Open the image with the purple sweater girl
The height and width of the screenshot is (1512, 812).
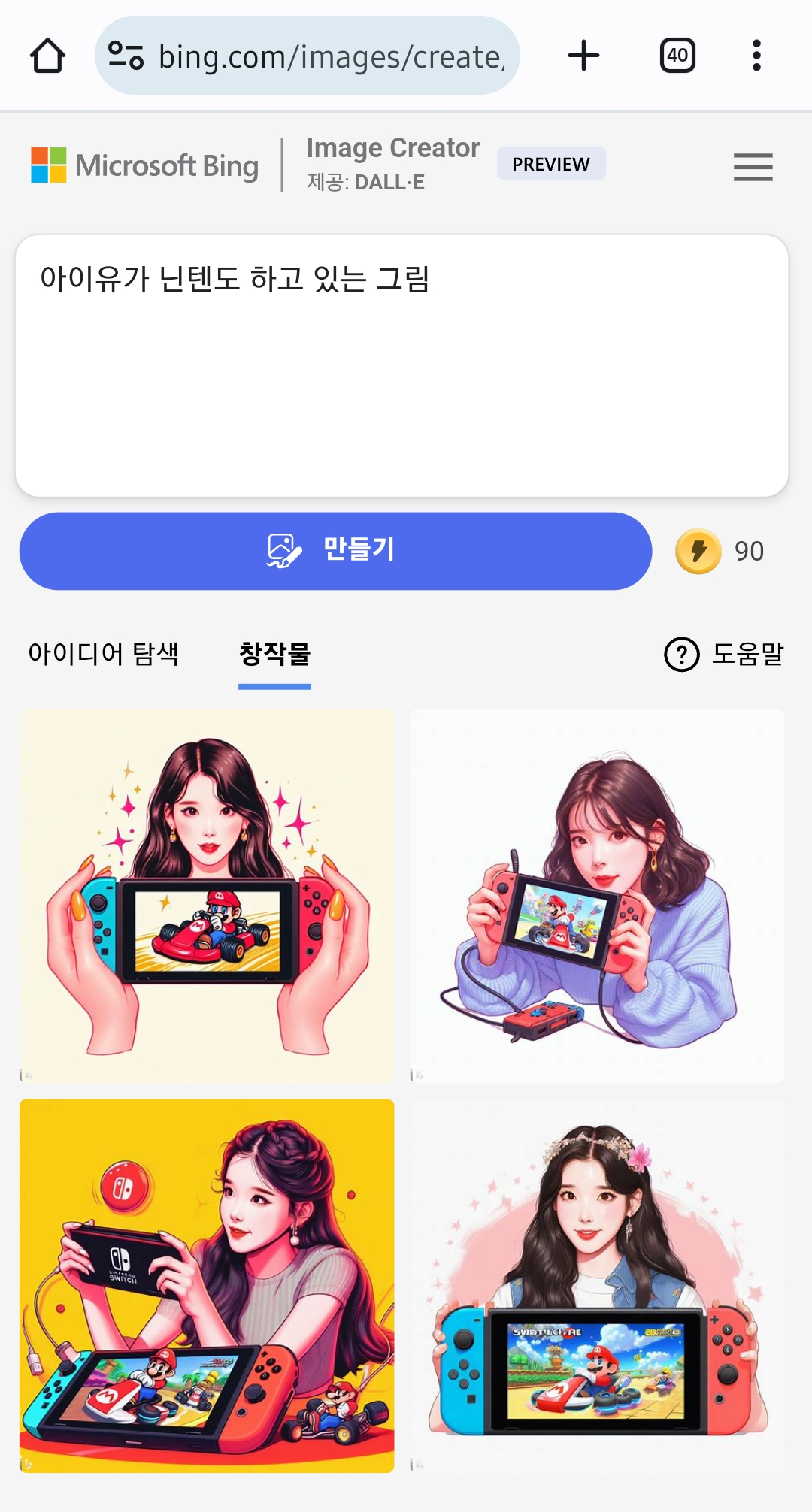(596, 896)
